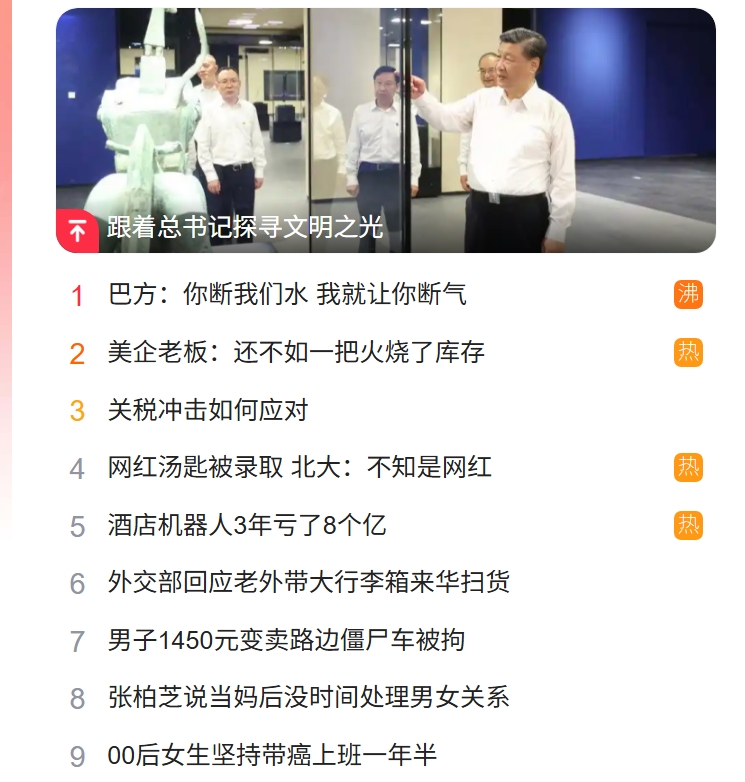
Task: Open topic 酒店机器人3年亏了8个亿
Action: point(246,525)
